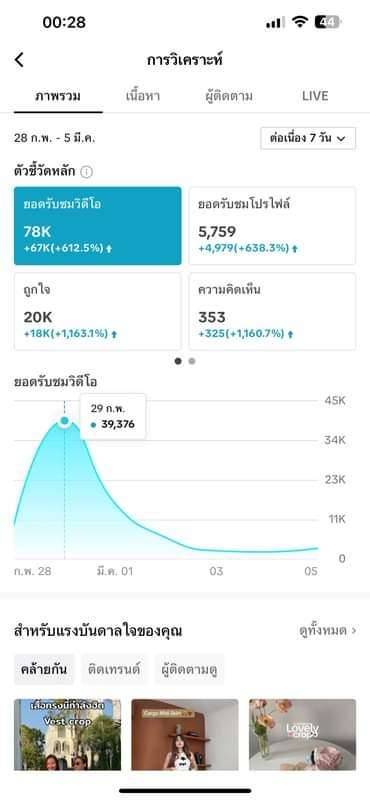This screenshot has width=370, height=800.
Task: Open ดูทั้งหมด to see all inspiration
Action: (327, 631)
